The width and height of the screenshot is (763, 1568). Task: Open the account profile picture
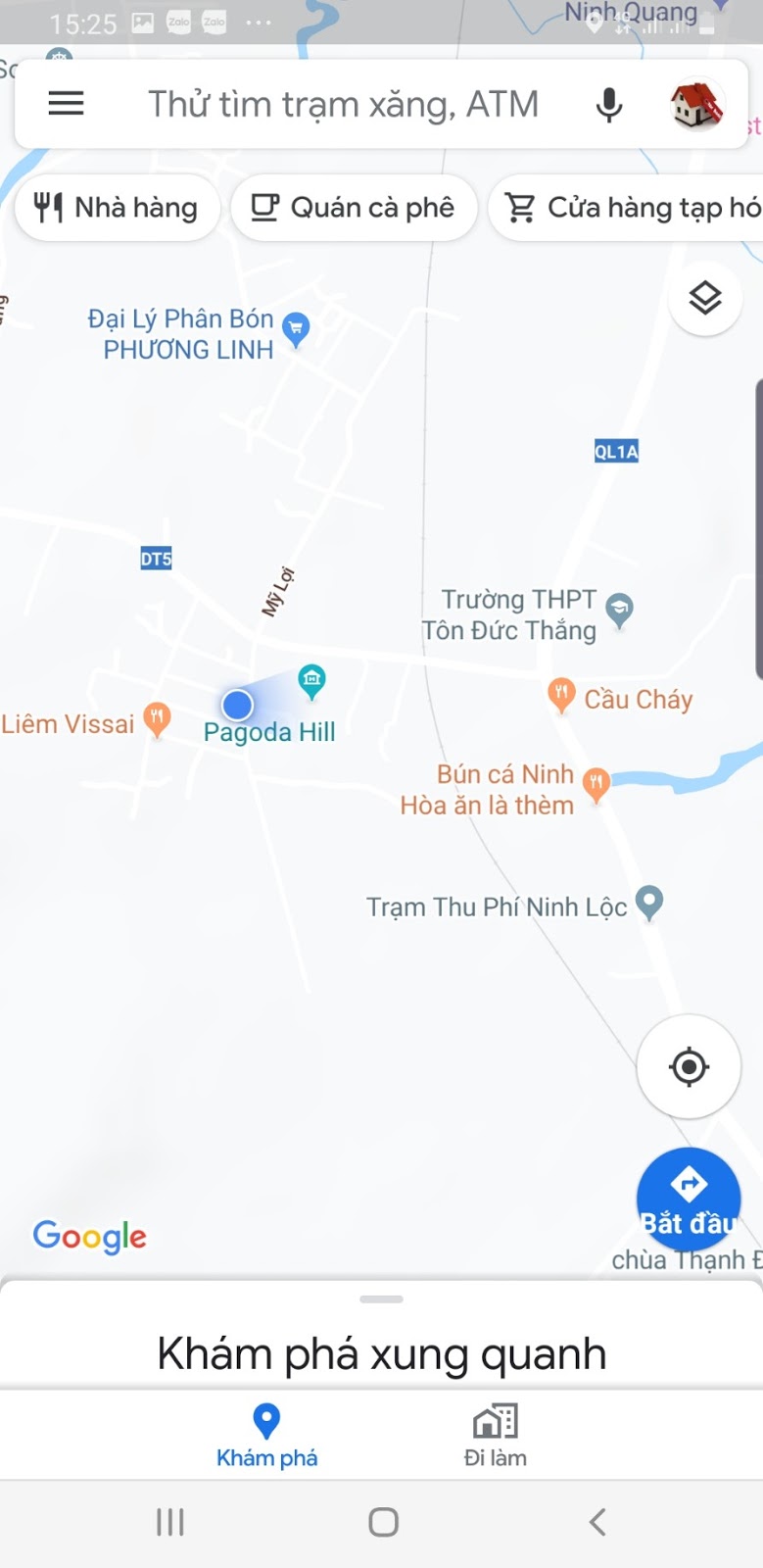tap(696, 105)
